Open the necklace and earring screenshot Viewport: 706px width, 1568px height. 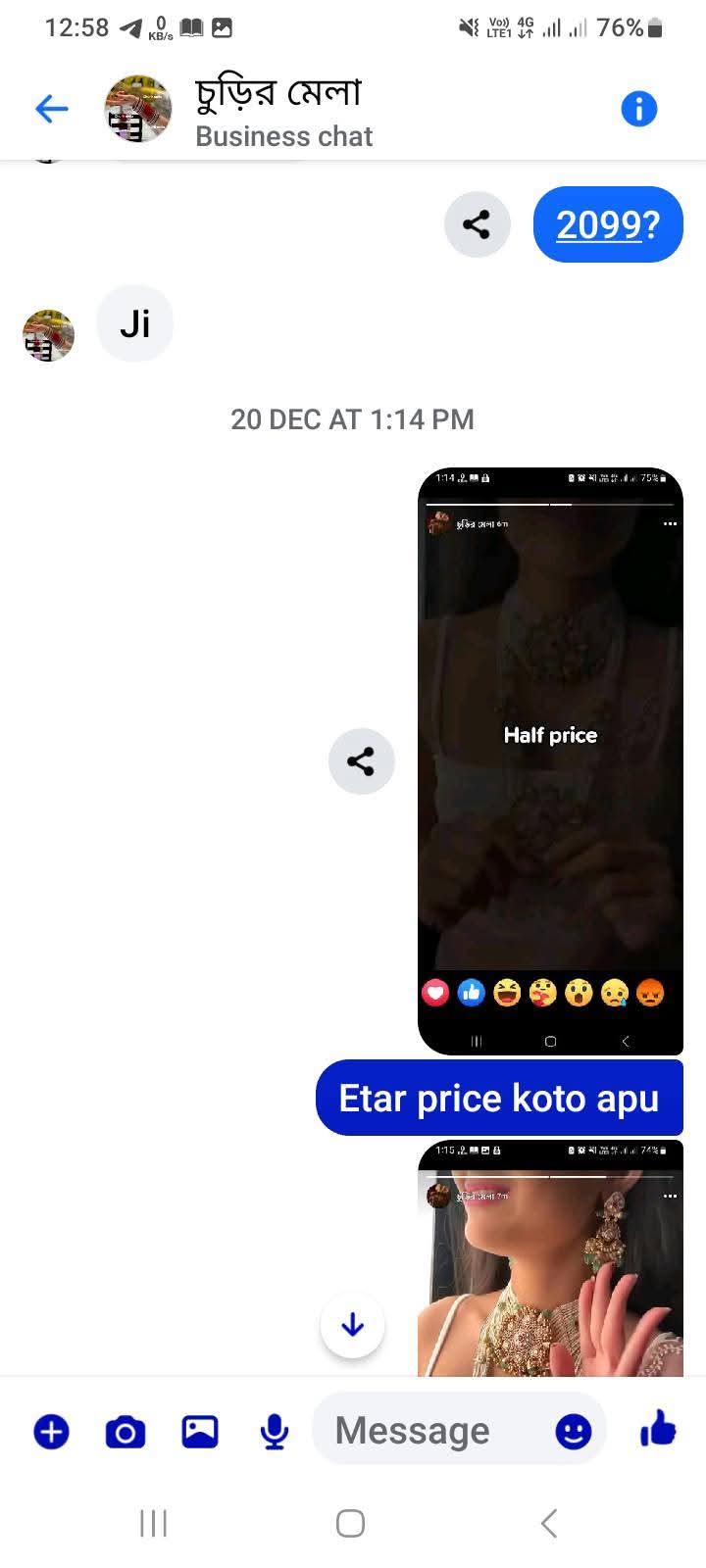pyautogui.click(x=550, y=1258)
